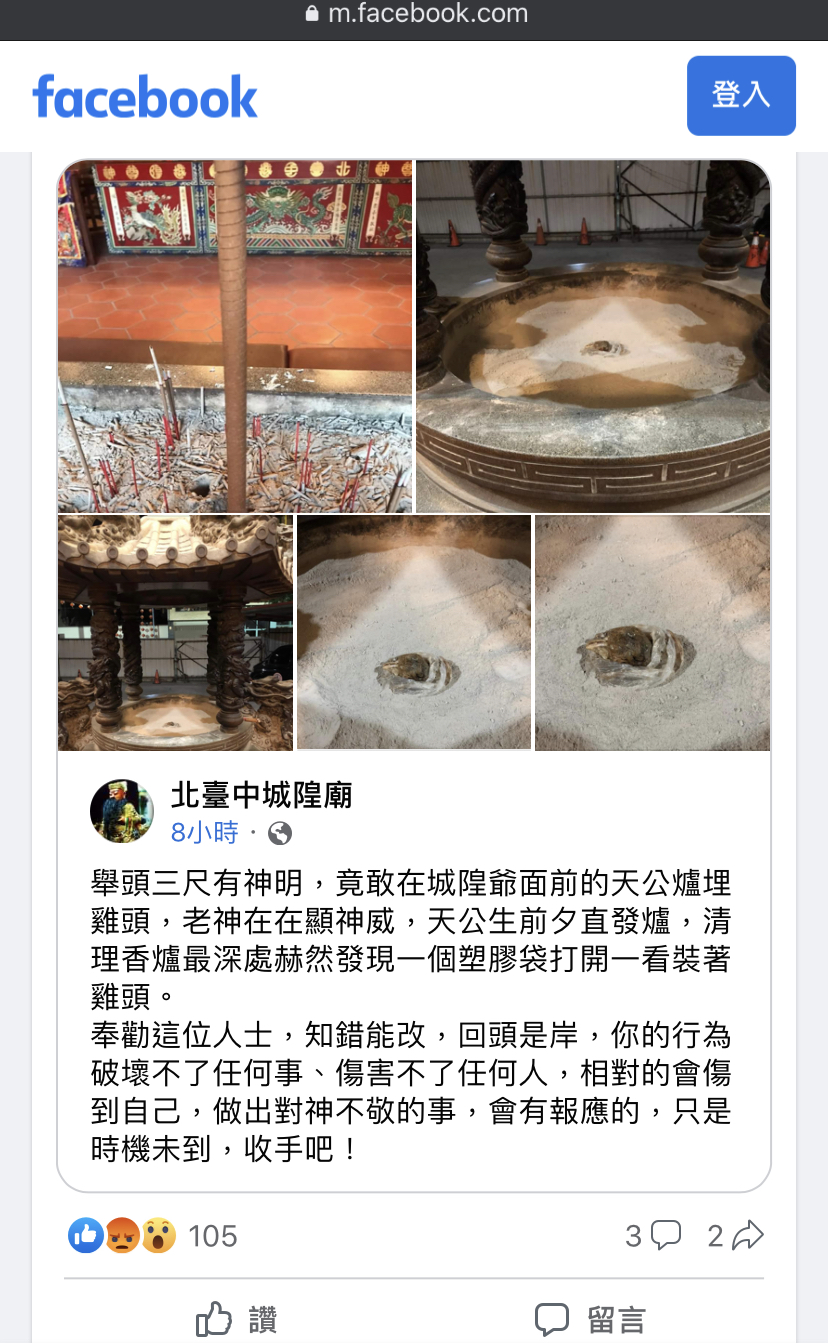Open the dragon pillar censer photo

point(176,632)
